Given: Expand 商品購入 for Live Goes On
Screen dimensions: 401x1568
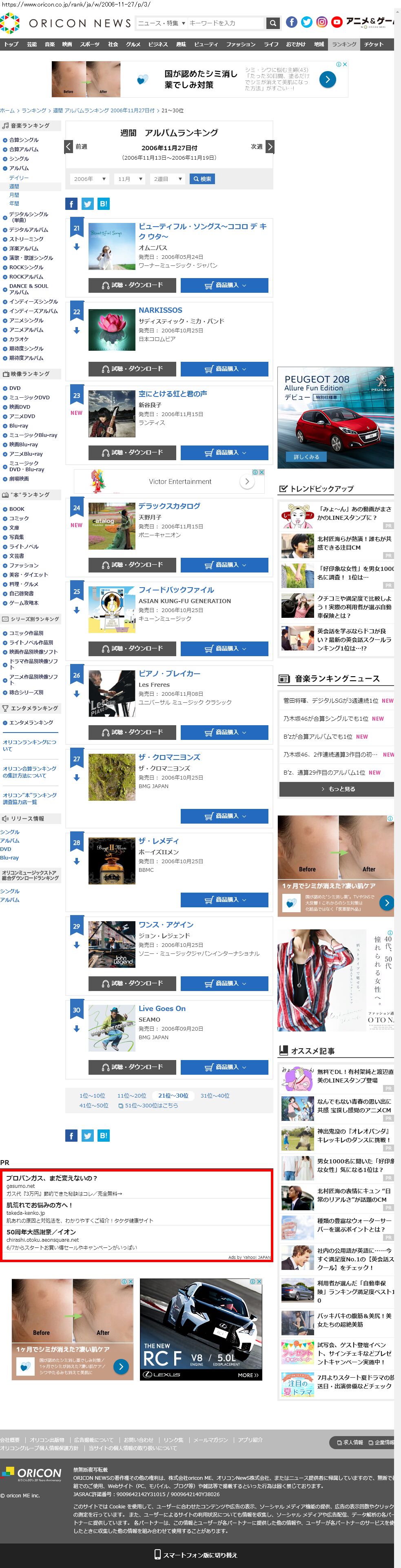Looking at the screenshot, I should tap(224, 1067).
